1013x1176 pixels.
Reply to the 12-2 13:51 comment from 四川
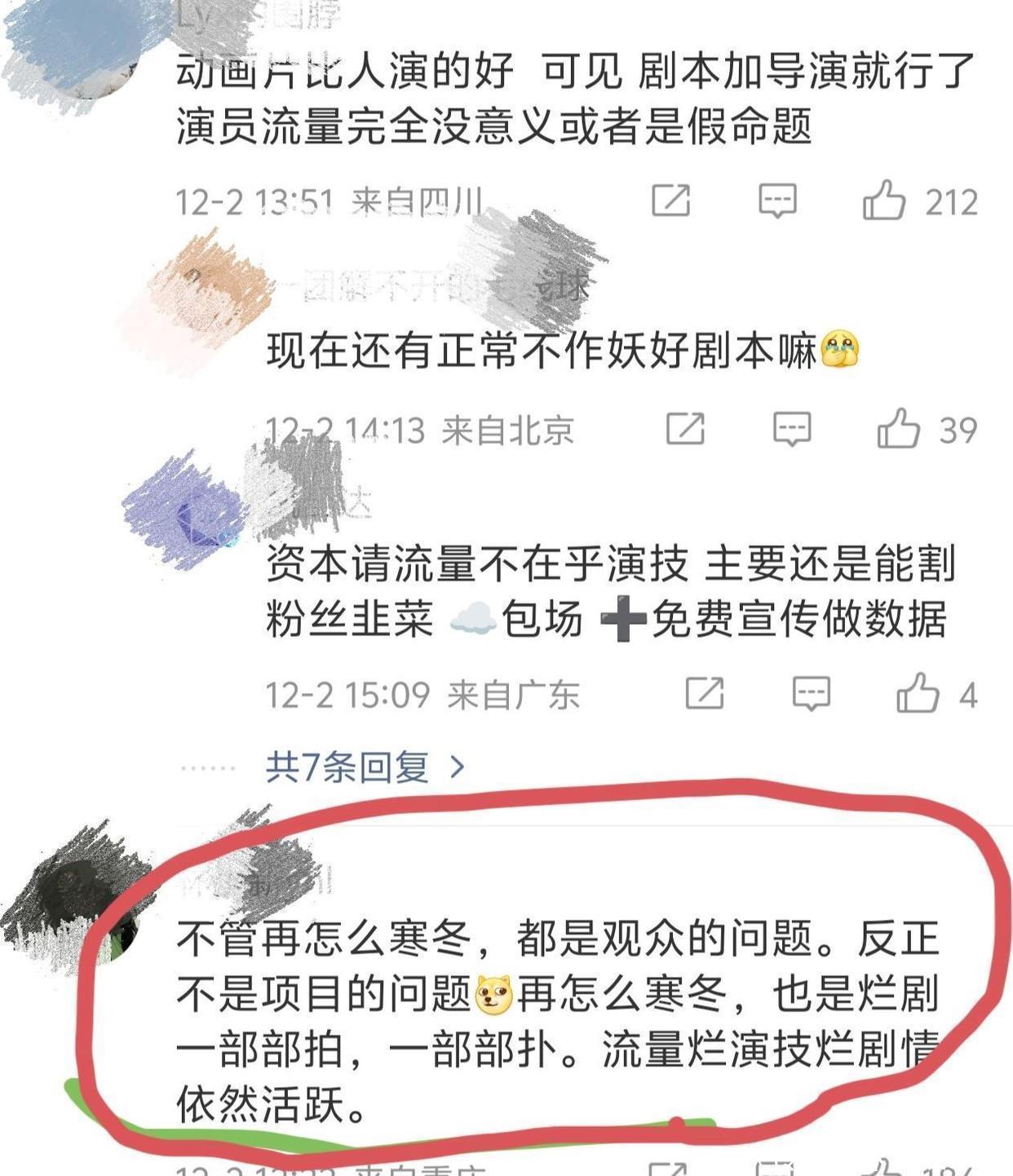point(777,201)
